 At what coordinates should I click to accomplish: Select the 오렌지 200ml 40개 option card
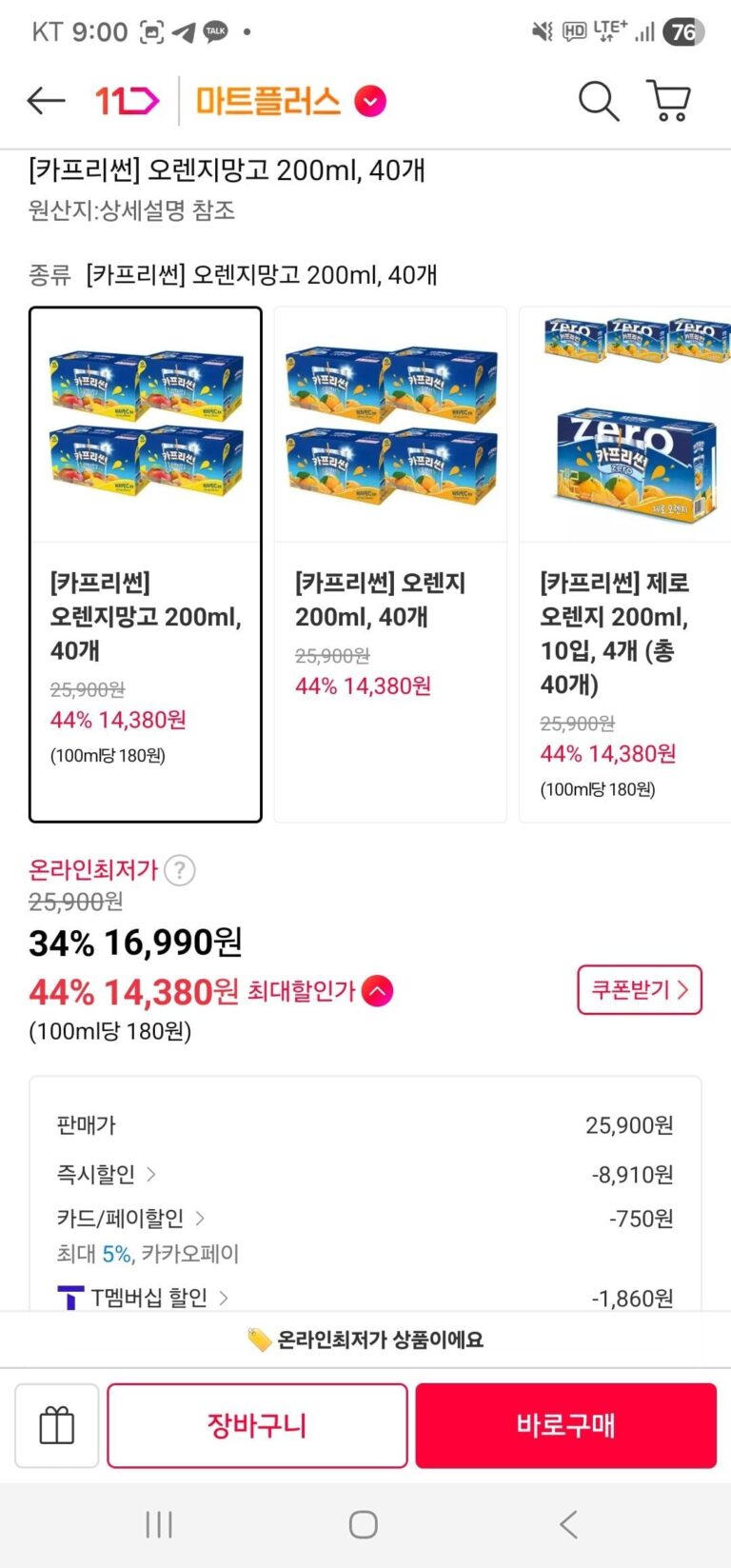(390, 565)
